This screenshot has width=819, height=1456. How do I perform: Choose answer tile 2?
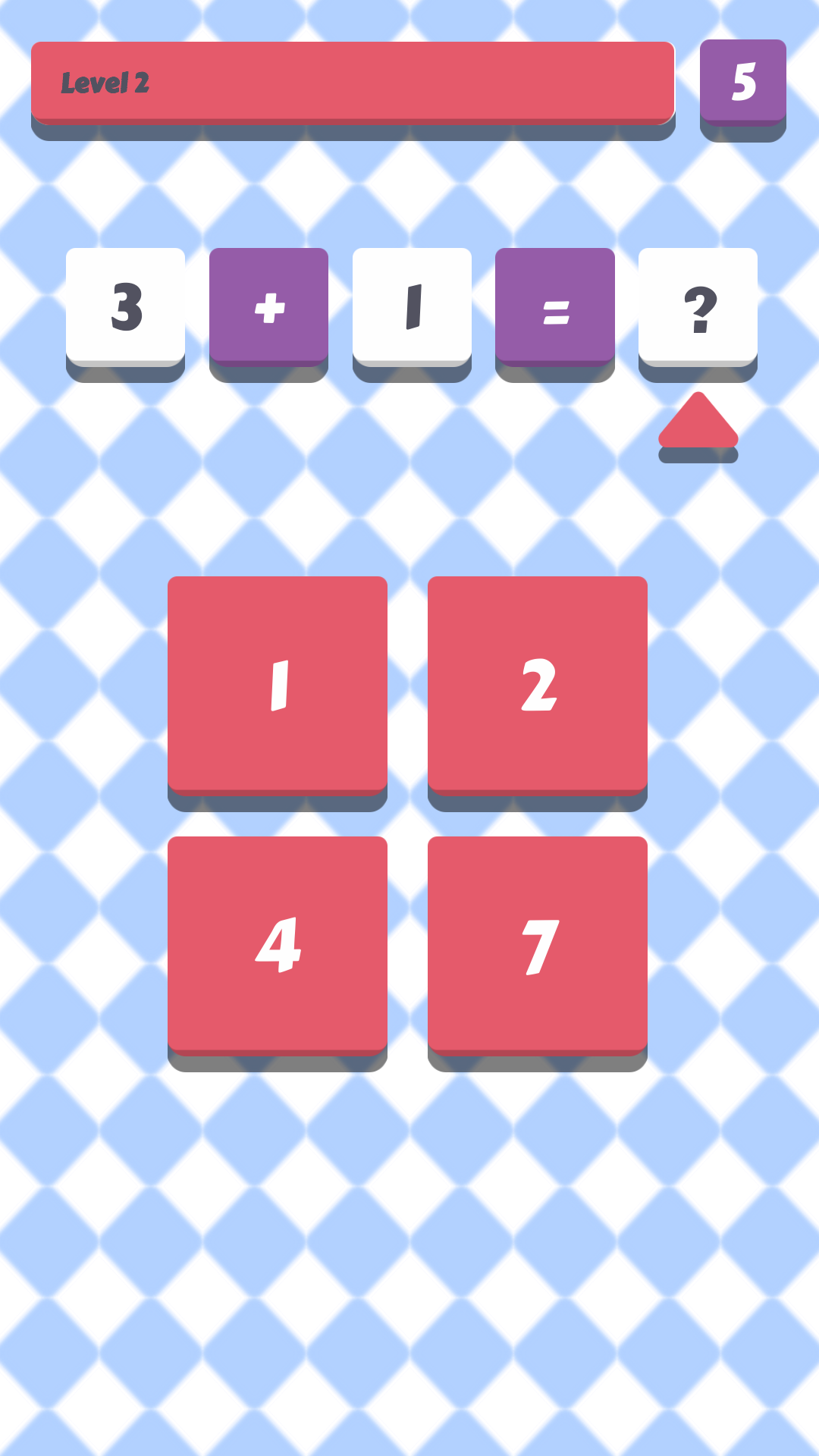[x=538, y=685]
